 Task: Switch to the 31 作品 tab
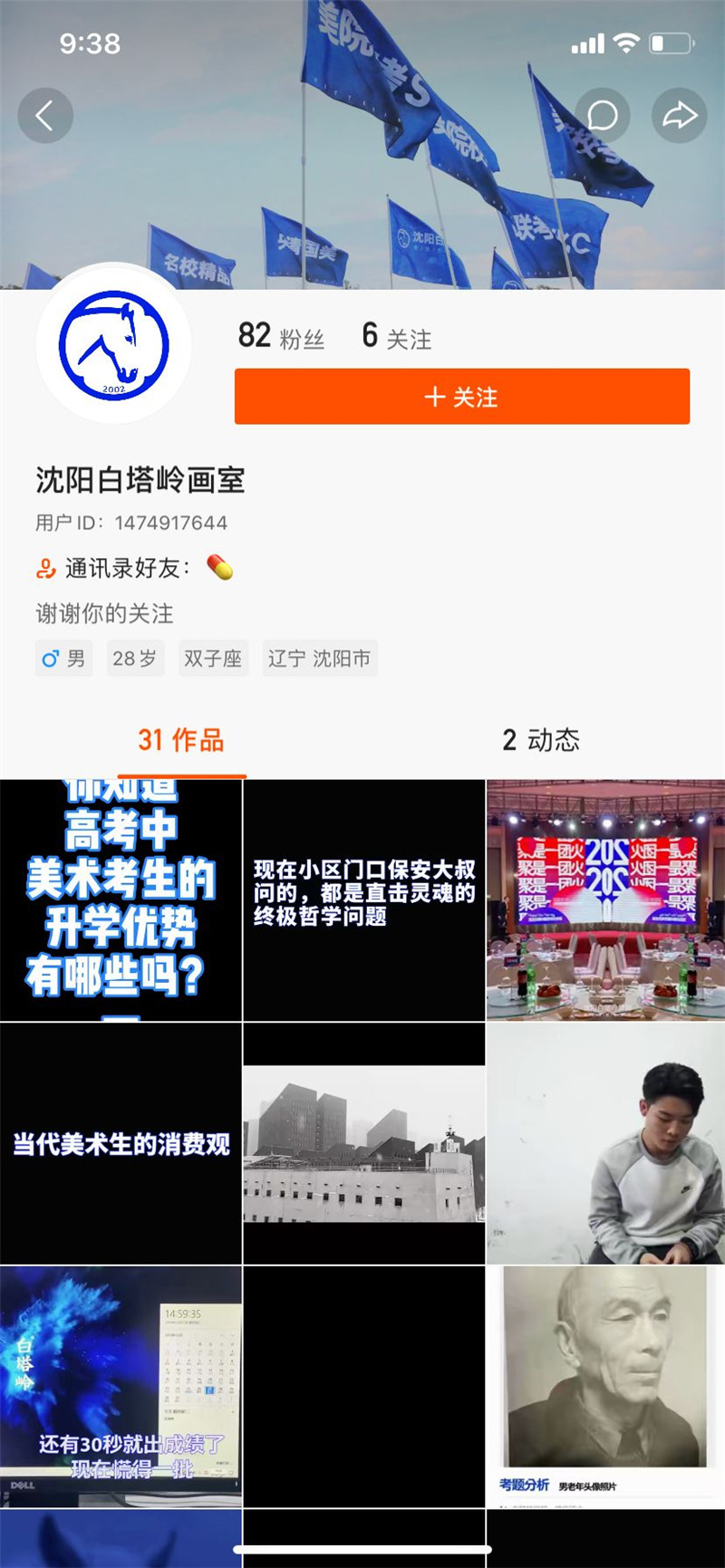click(x=181, y=740)
